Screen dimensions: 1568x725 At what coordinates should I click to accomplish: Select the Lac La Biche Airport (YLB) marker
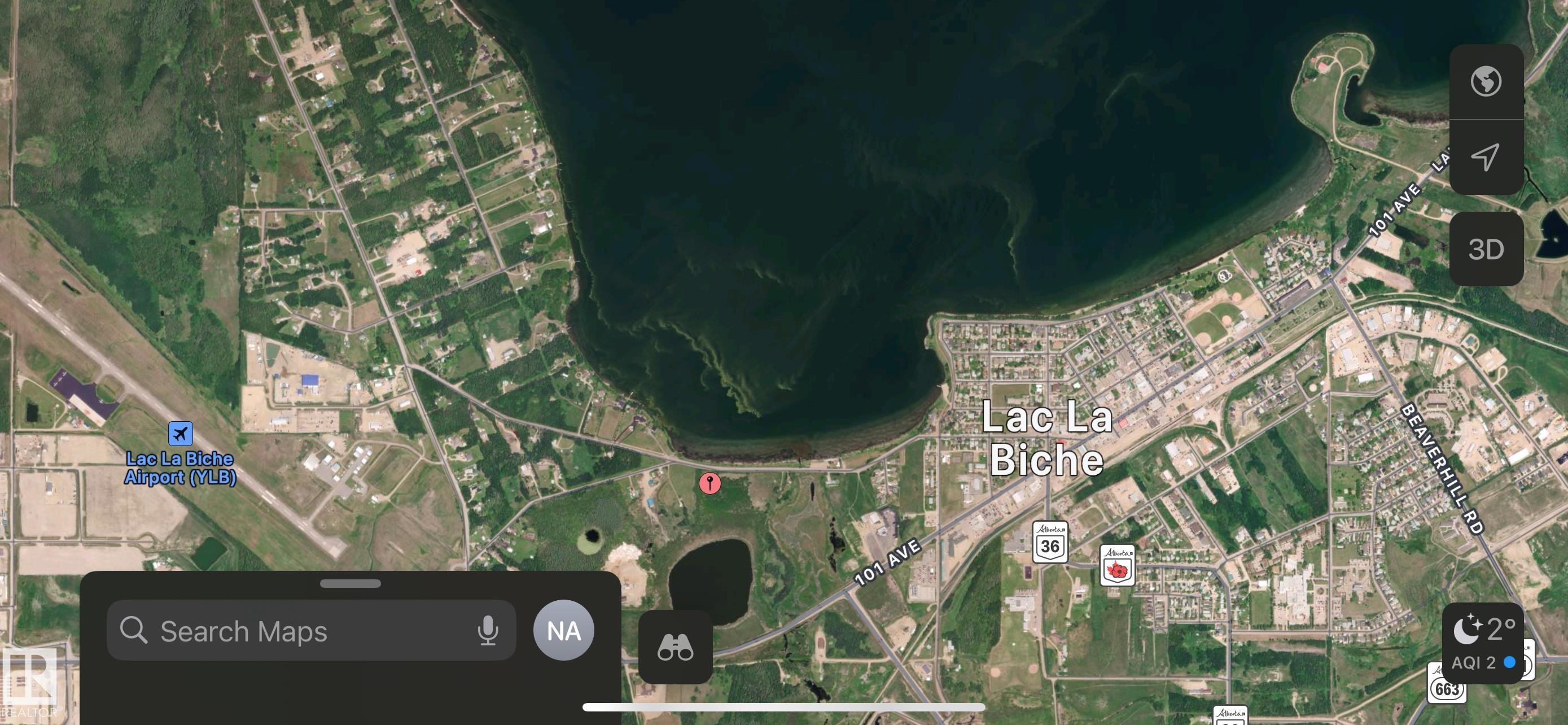[x=180, y=434]
